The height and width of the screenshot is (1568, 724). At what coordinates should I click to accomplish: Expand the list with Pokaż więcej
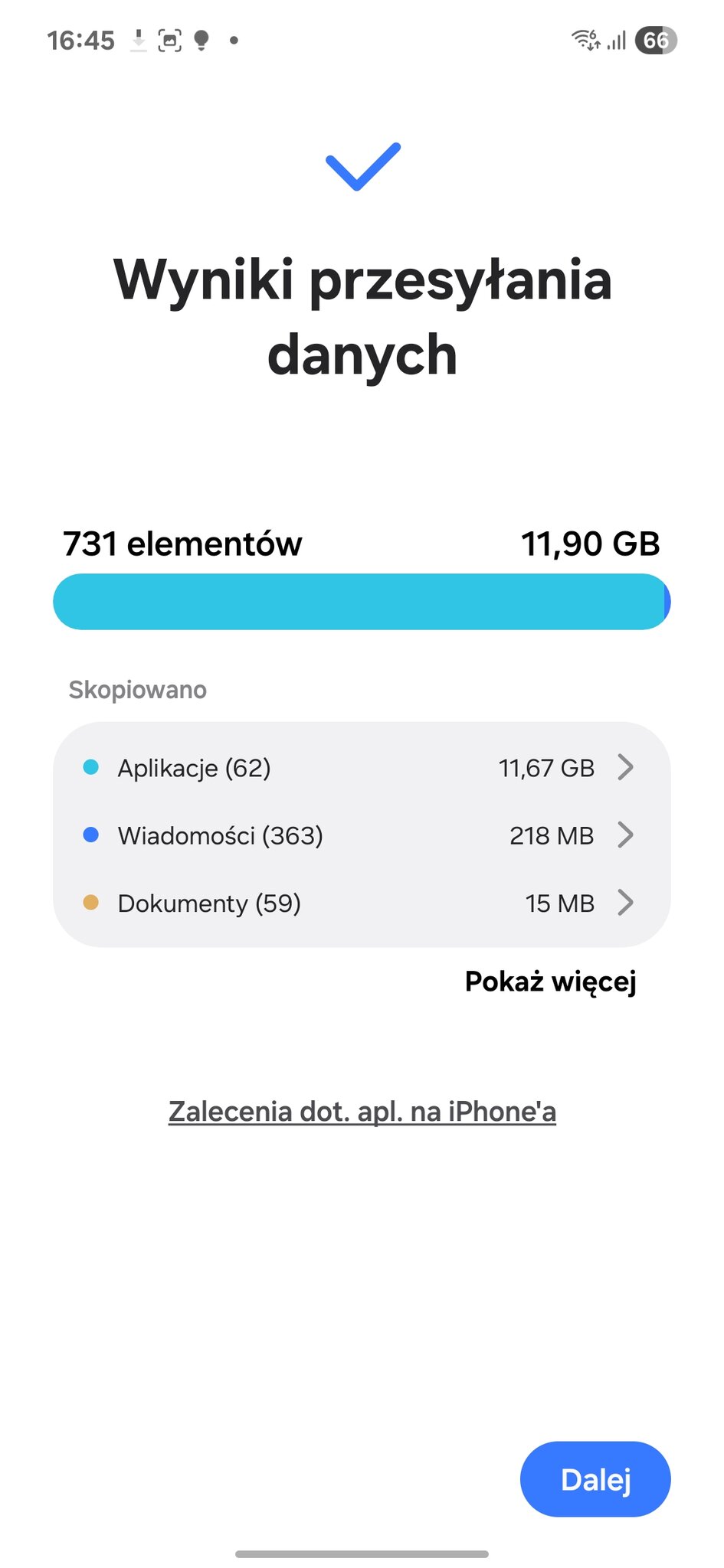pos(550,982)
